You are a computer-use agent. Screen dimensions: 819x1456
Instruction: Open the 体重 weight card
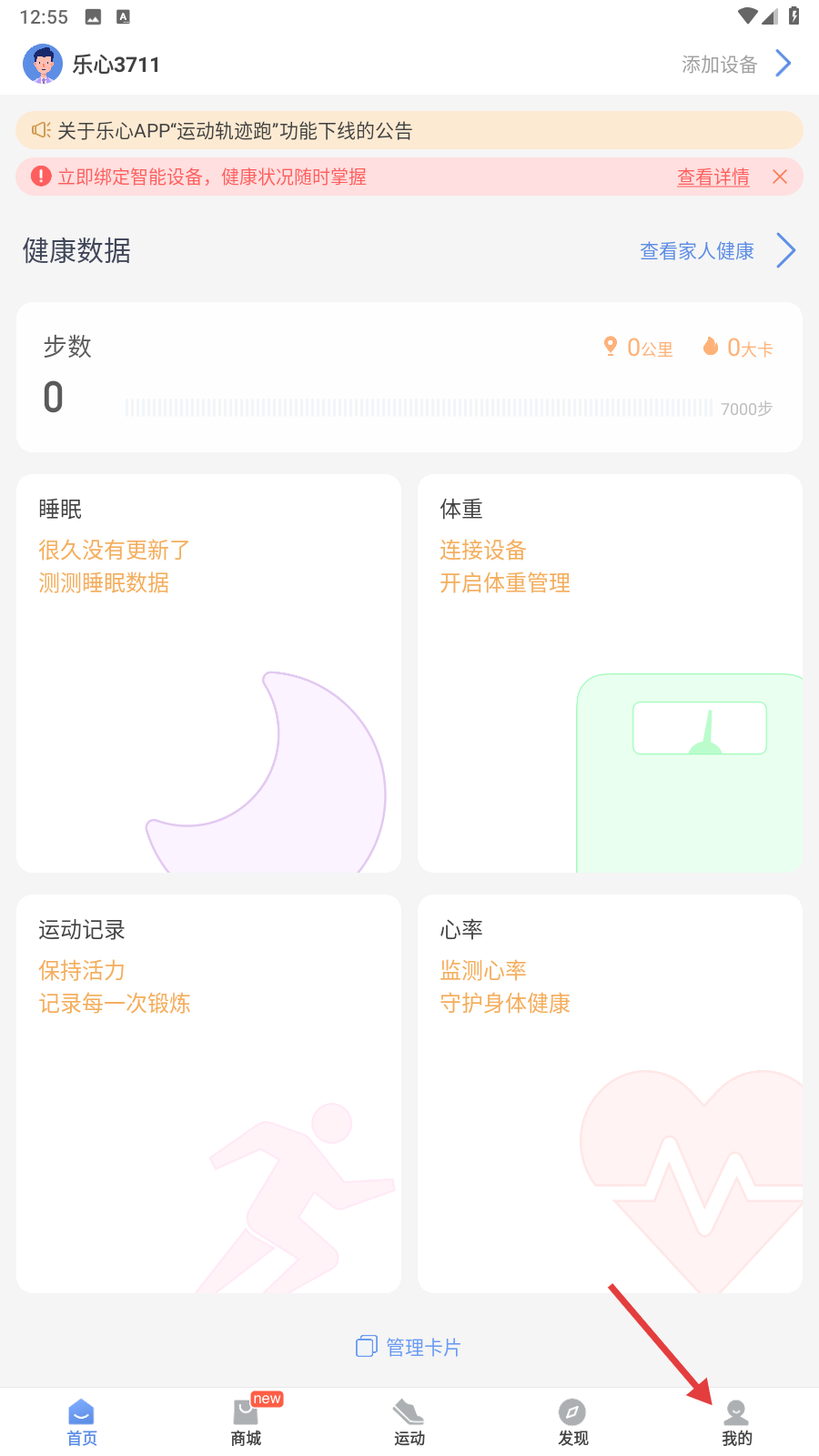[610, 673]
